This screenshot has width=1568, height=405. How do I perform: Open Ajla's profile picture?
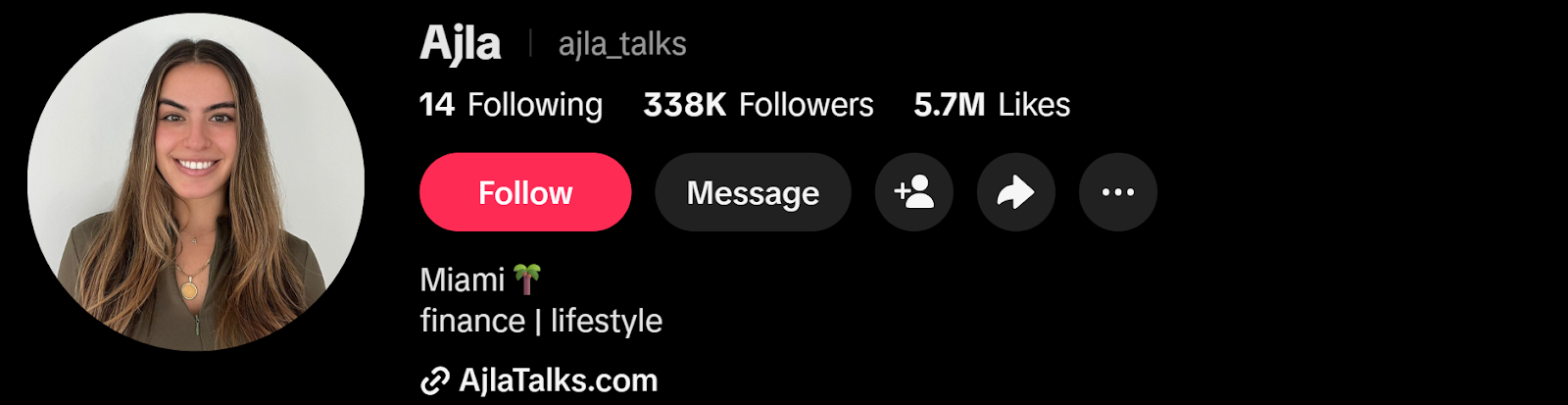coord(196,182)
